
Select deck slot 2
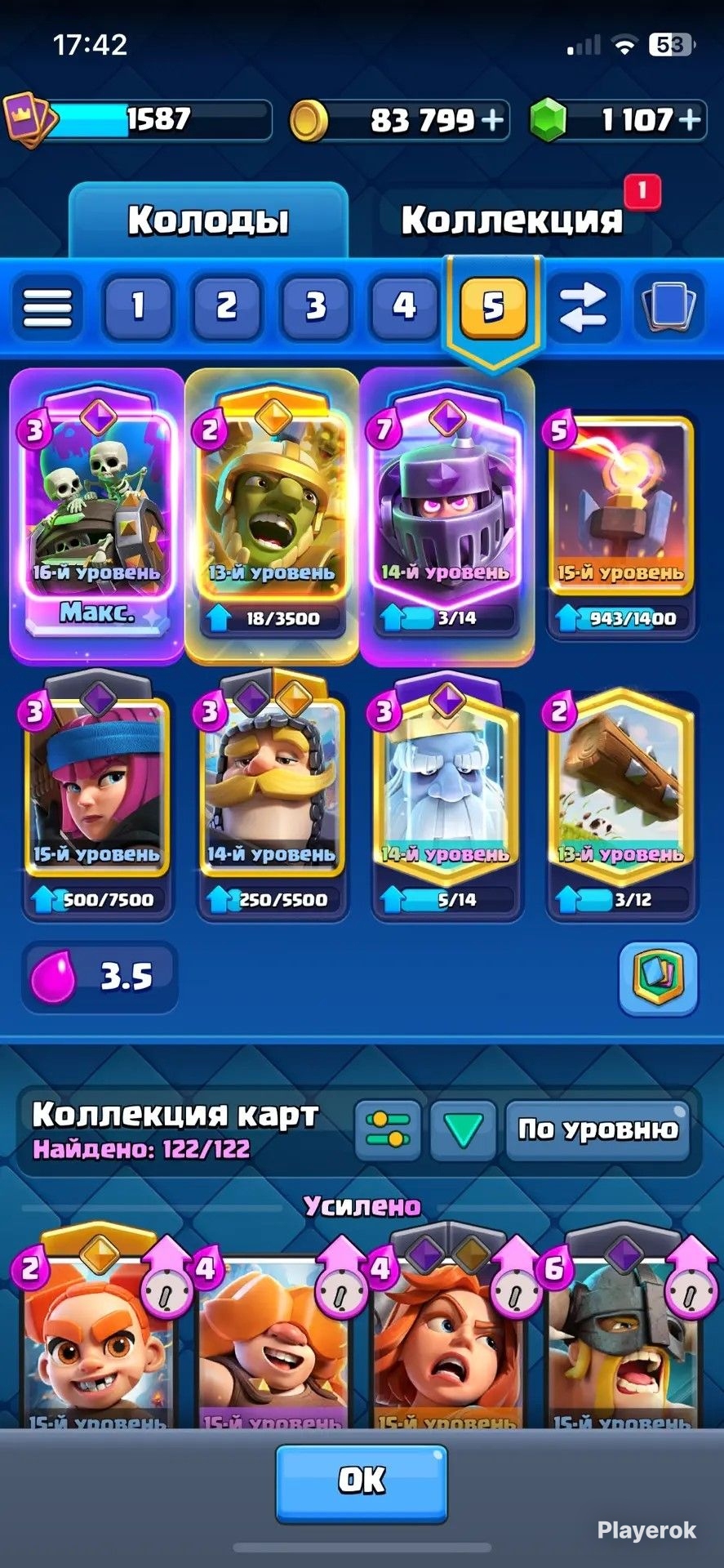tap(226, 307)
